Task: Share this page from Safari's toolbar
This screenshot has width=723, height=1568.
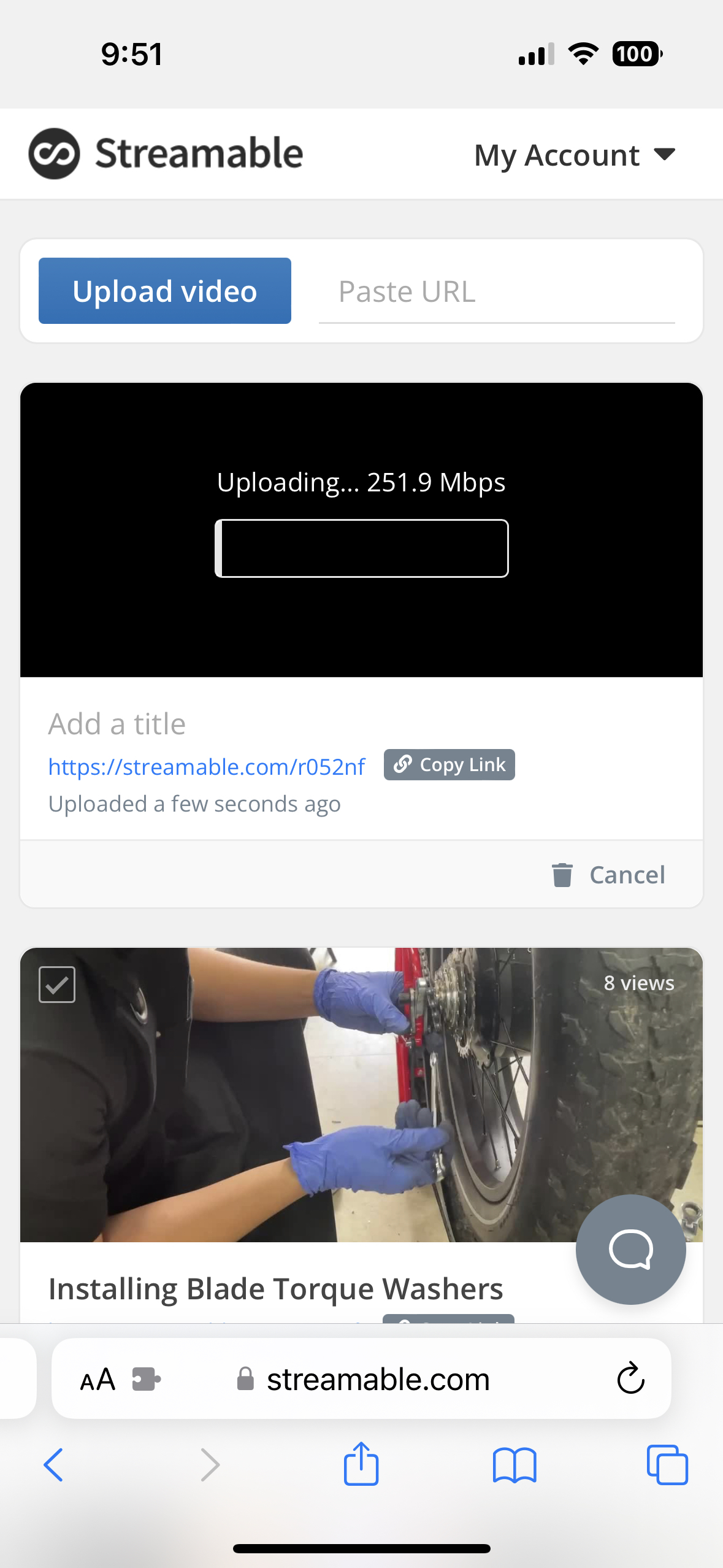Action: (x=361, y=1465)
